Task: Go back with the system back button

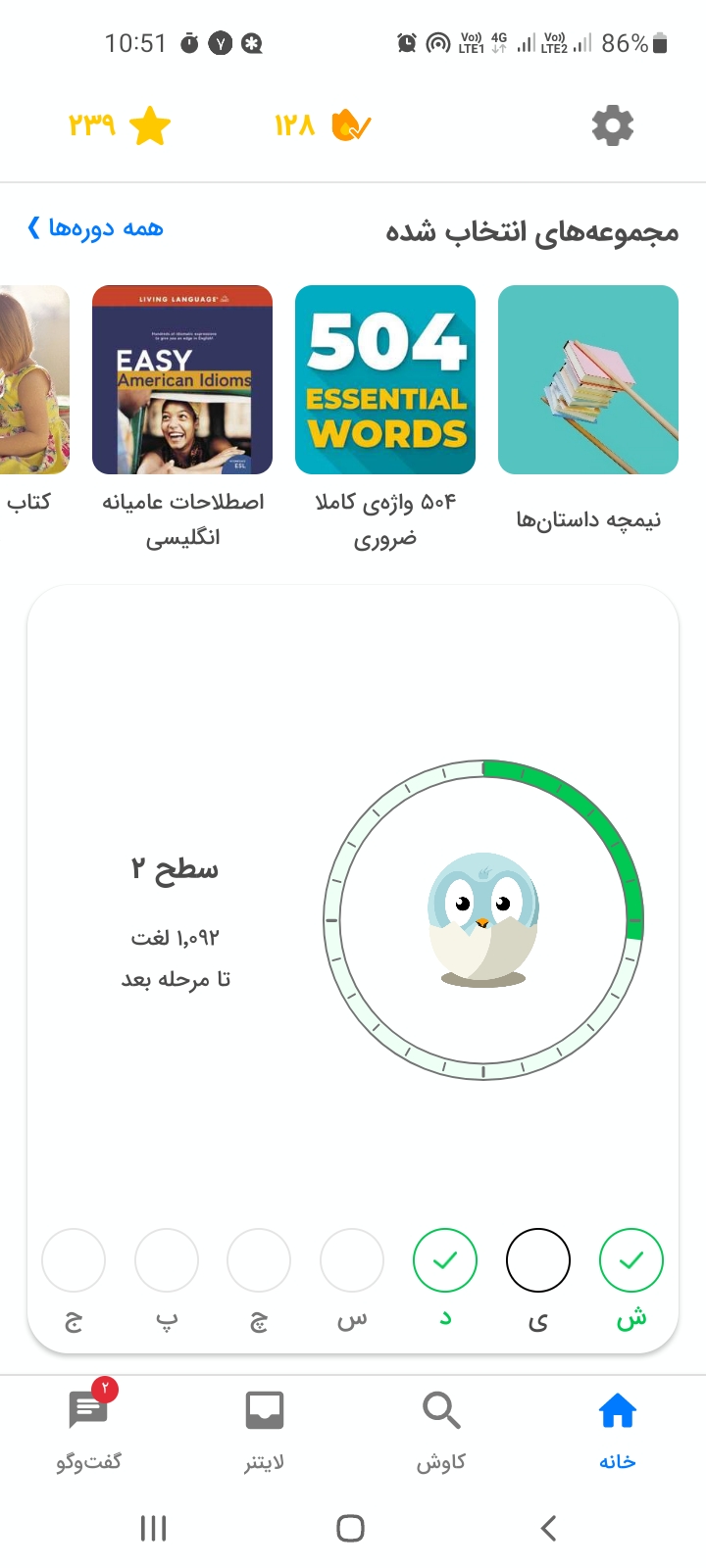Action: pyautogui.click(x=549, y=1527)
